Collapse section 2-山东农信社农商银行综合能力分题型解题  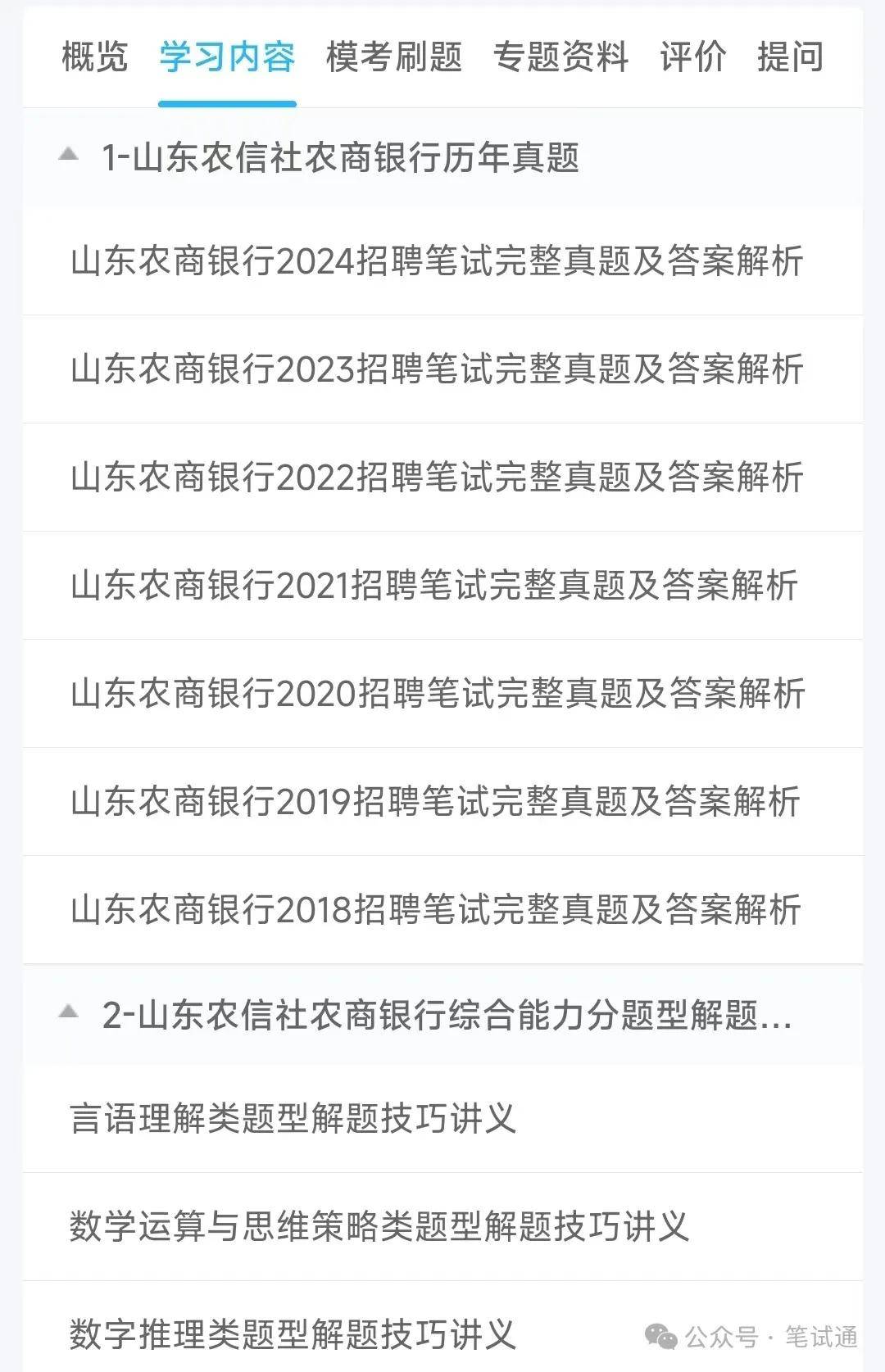pyautogui.click(x=442, y=1015)
